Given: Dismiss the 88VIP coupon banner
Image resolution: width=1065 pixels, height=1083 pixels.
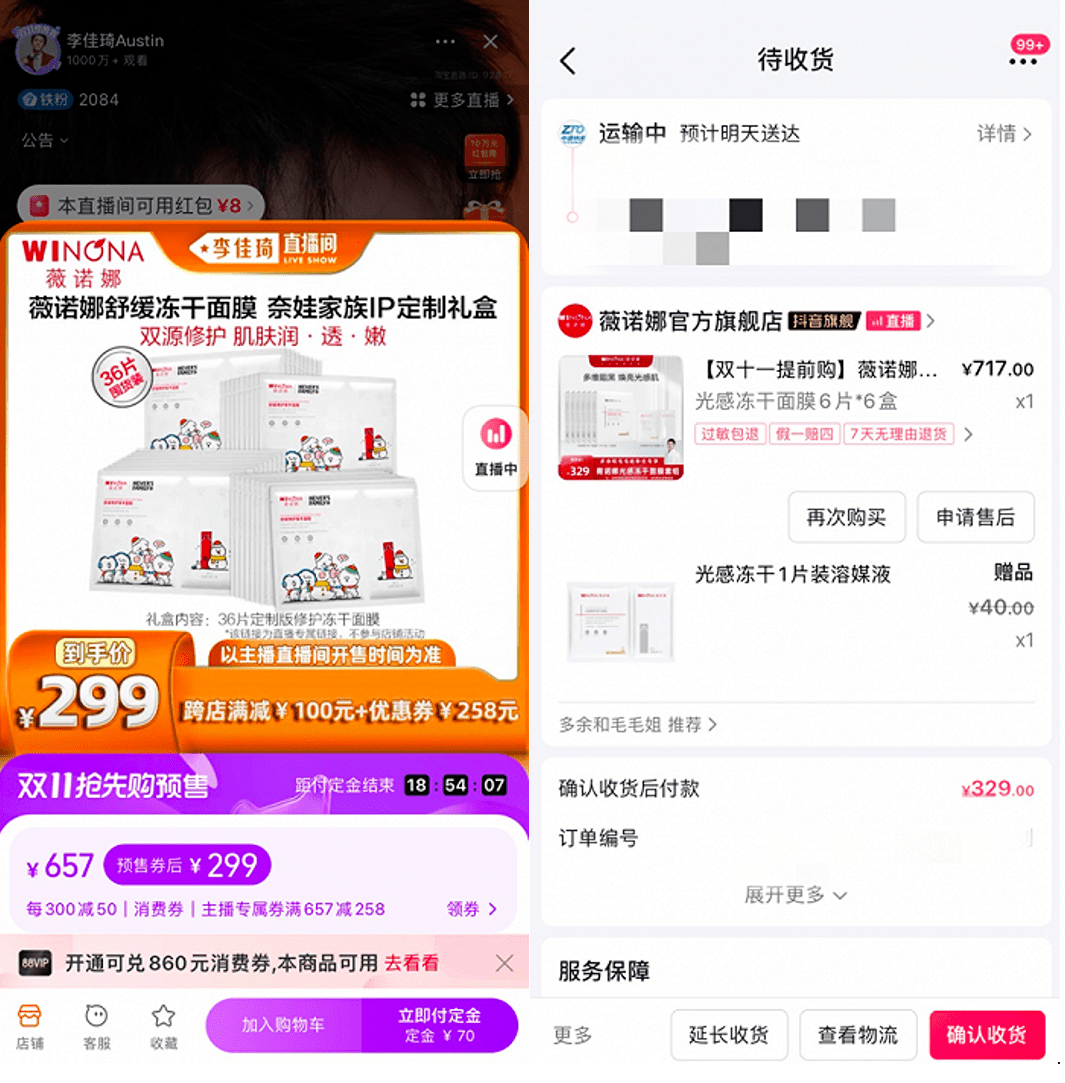Looking at the screenshot, I should (x=504, y=963).
